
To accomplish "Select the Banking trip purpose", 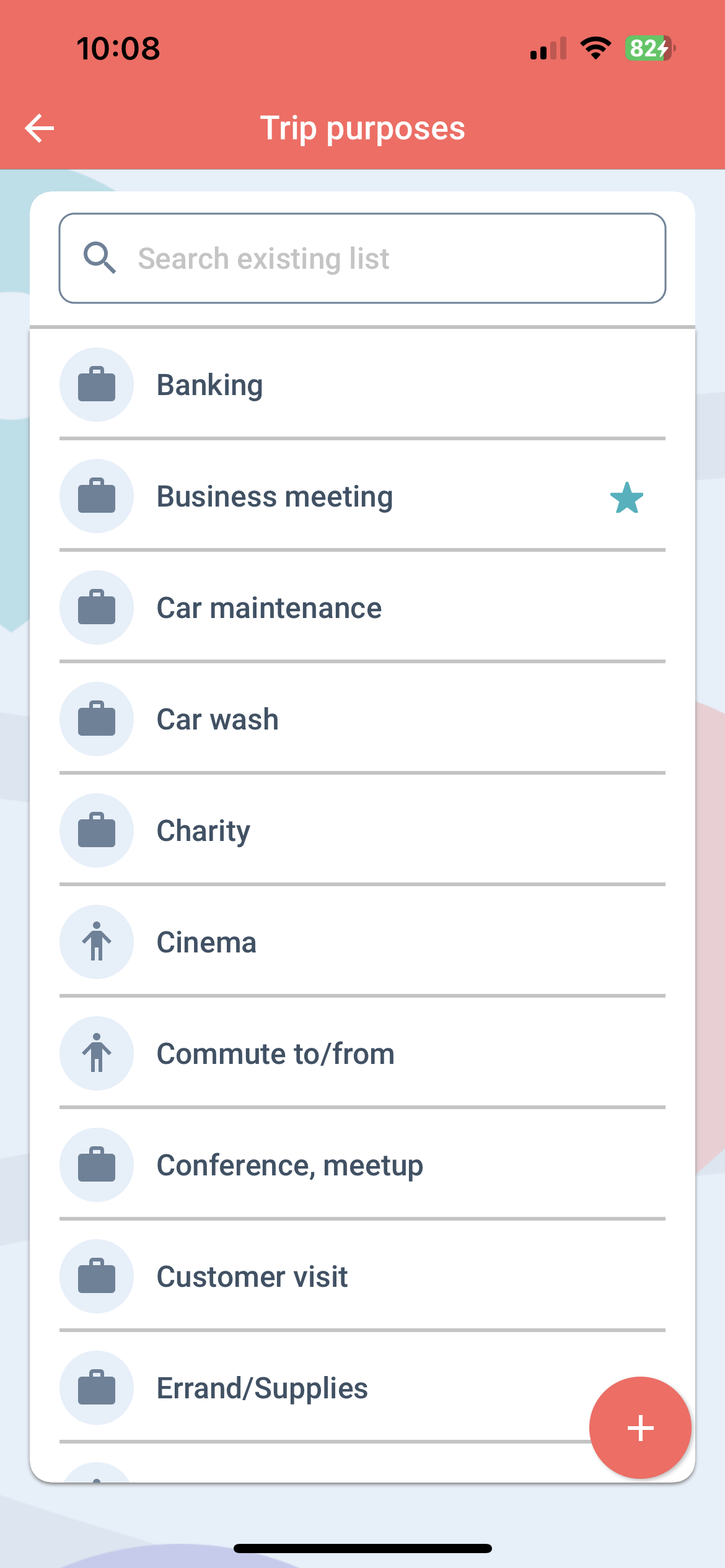I will (x=362, y=385).
